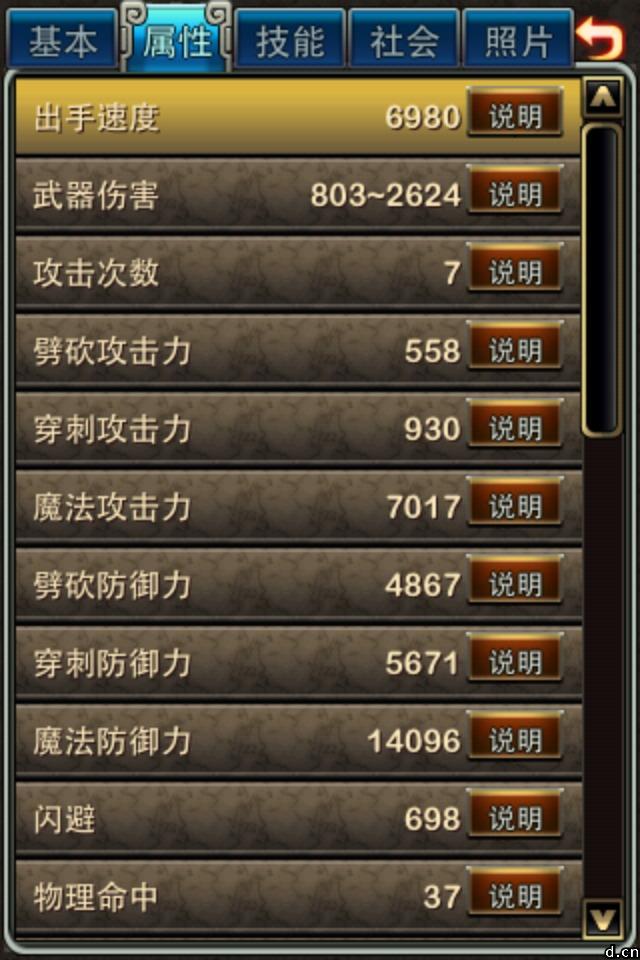Open 说明 for 魔法防御力
The height and width of the screenshot is (960, 640).
[515, 741]
